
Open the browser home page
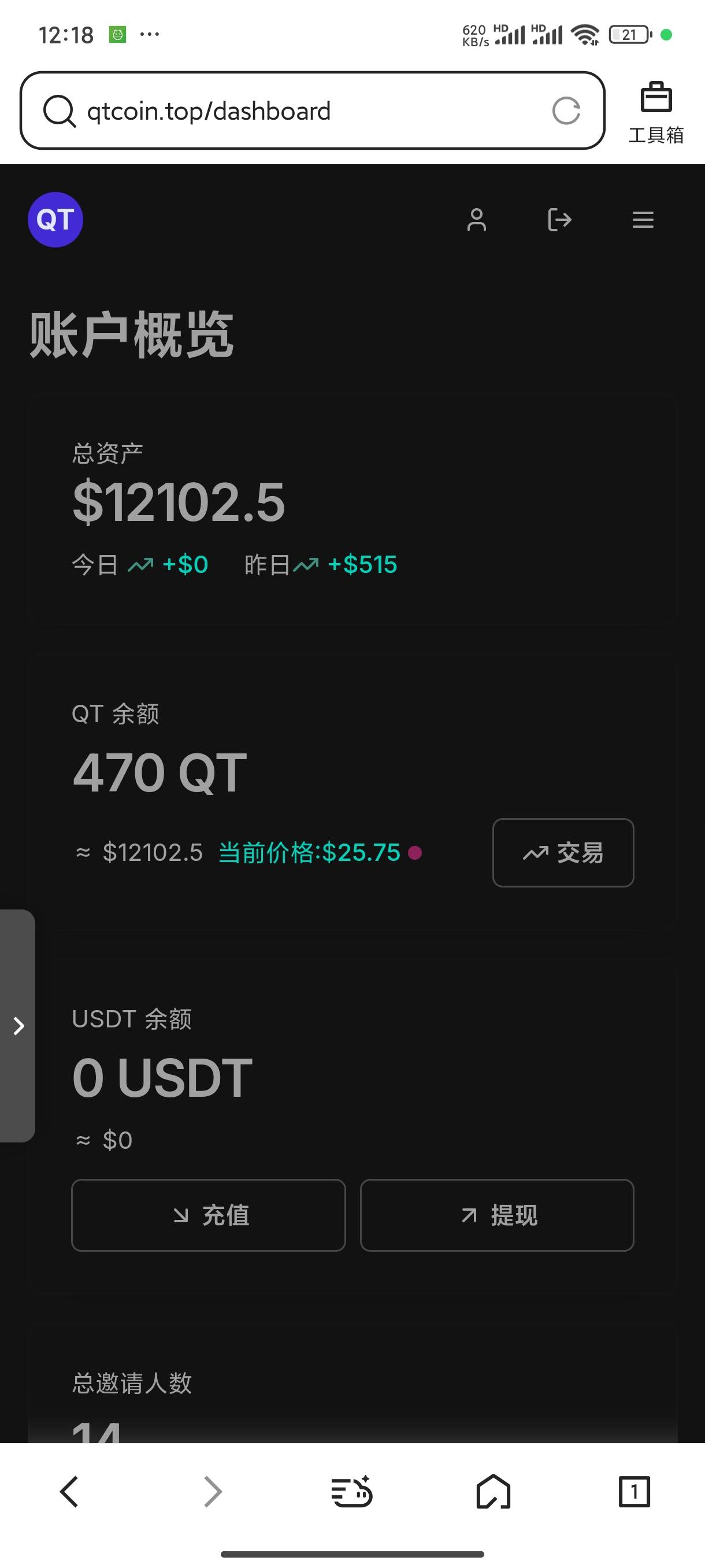point(493,1492)
